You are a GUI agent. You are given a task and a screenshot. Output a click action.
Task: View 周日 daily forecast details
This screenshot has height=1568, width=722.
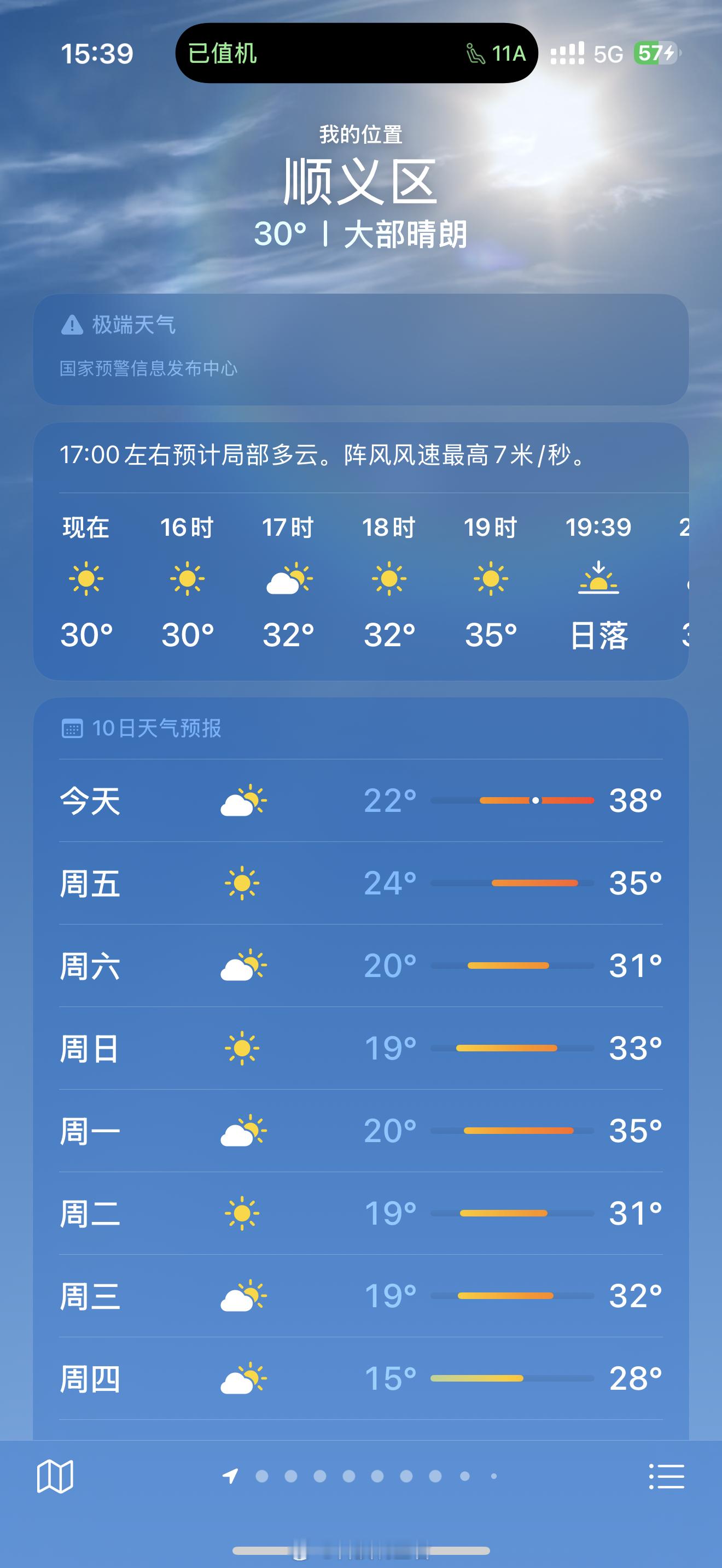coord(360,1048)
